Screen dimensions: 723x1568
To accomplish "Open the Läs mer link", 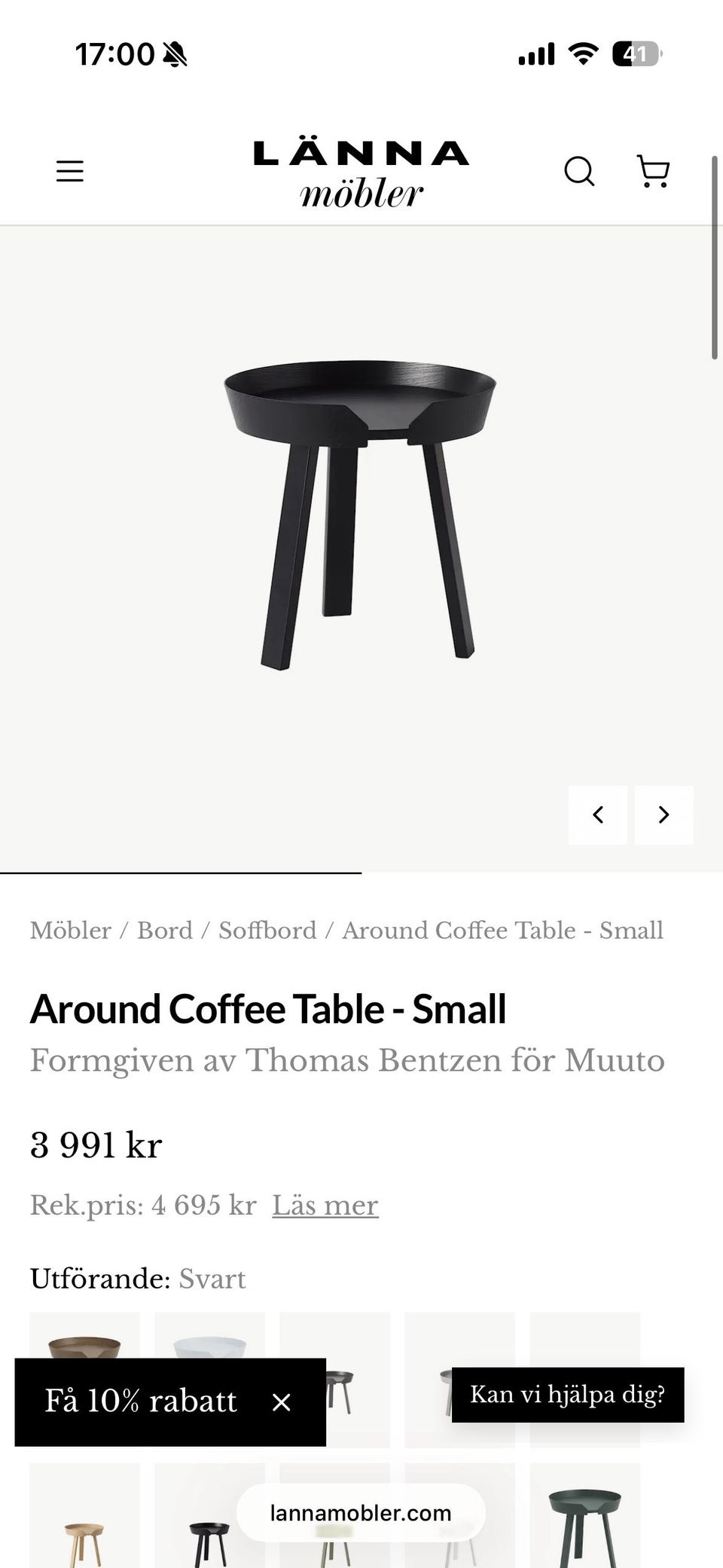I will (325, 1206).
